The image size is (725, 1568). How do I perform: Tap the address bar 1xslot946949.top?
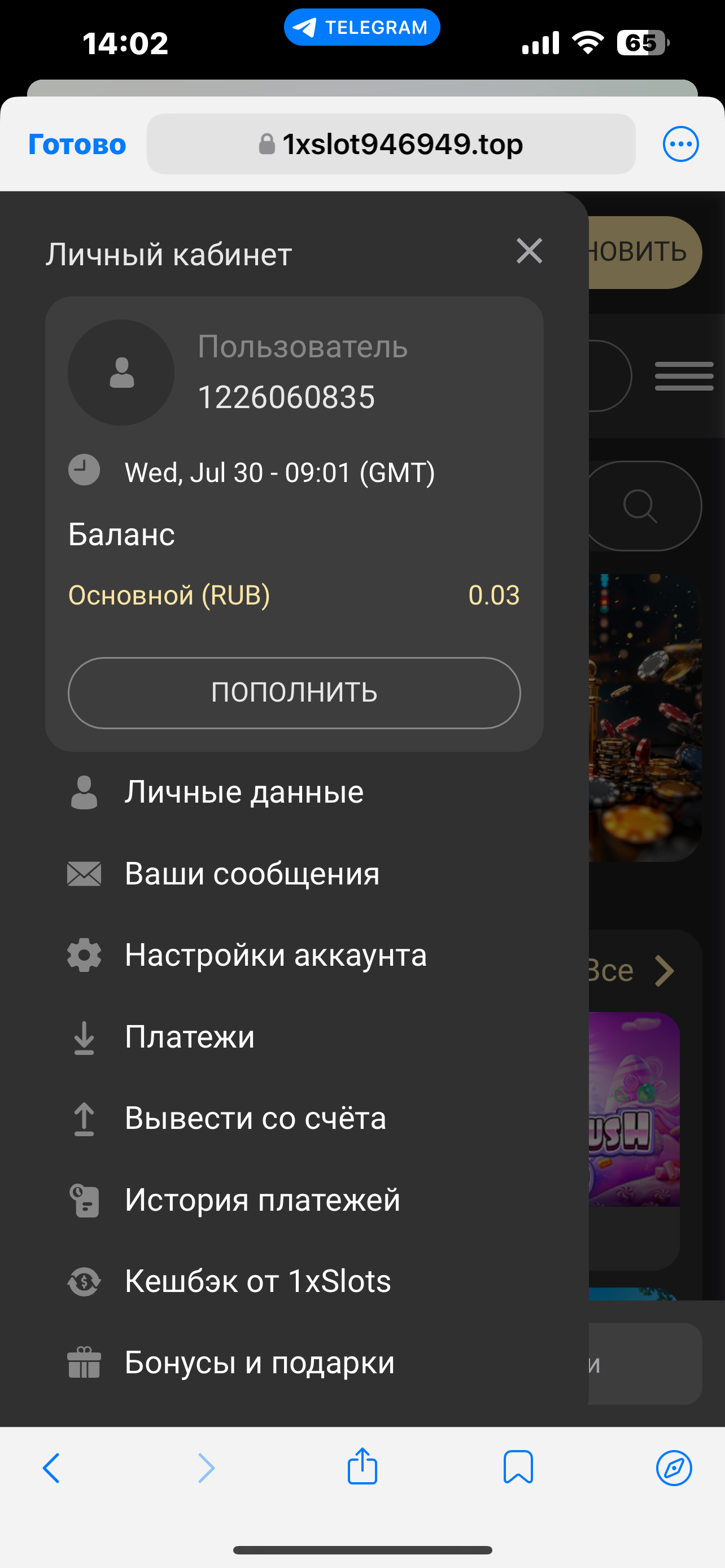[x=391, y=144]
